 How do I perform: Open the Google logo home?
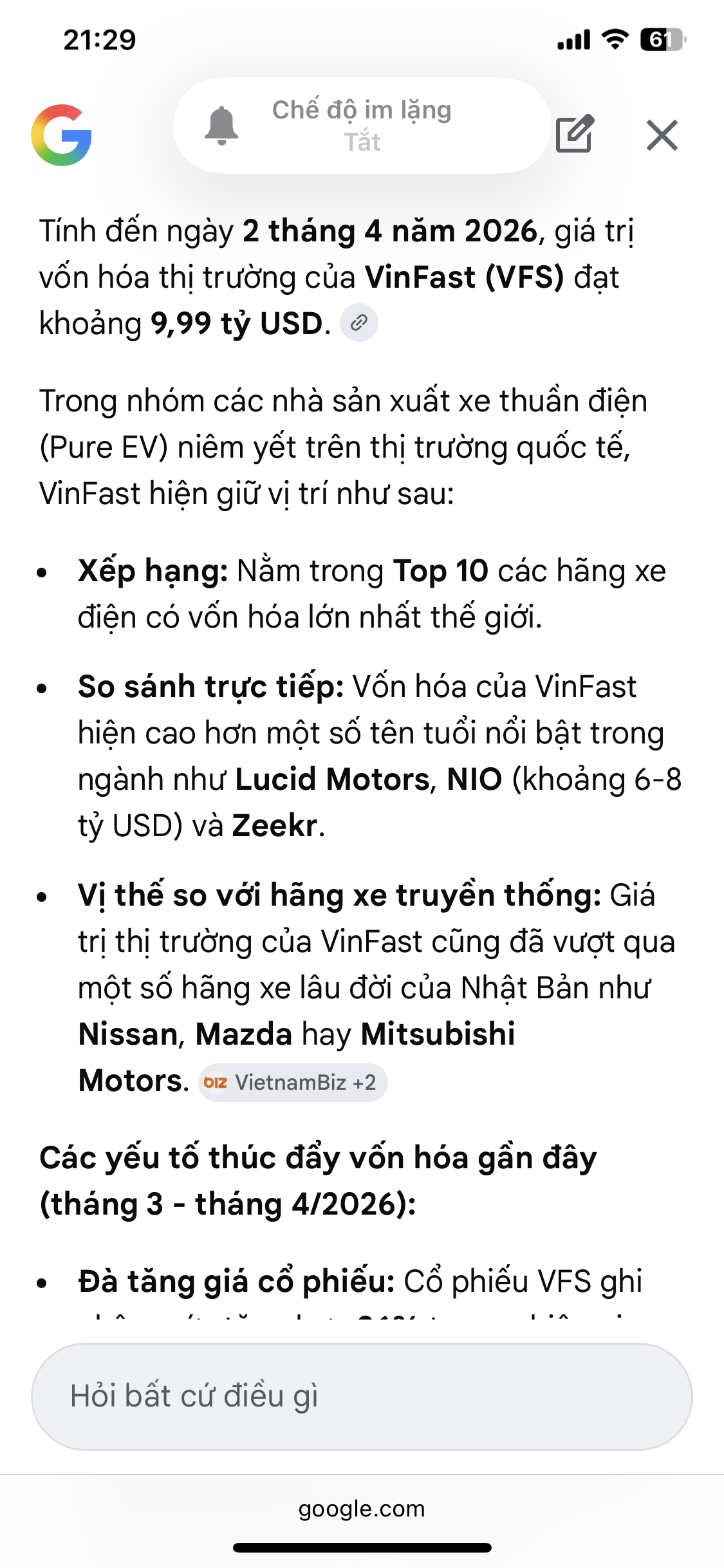click(62, 135)
